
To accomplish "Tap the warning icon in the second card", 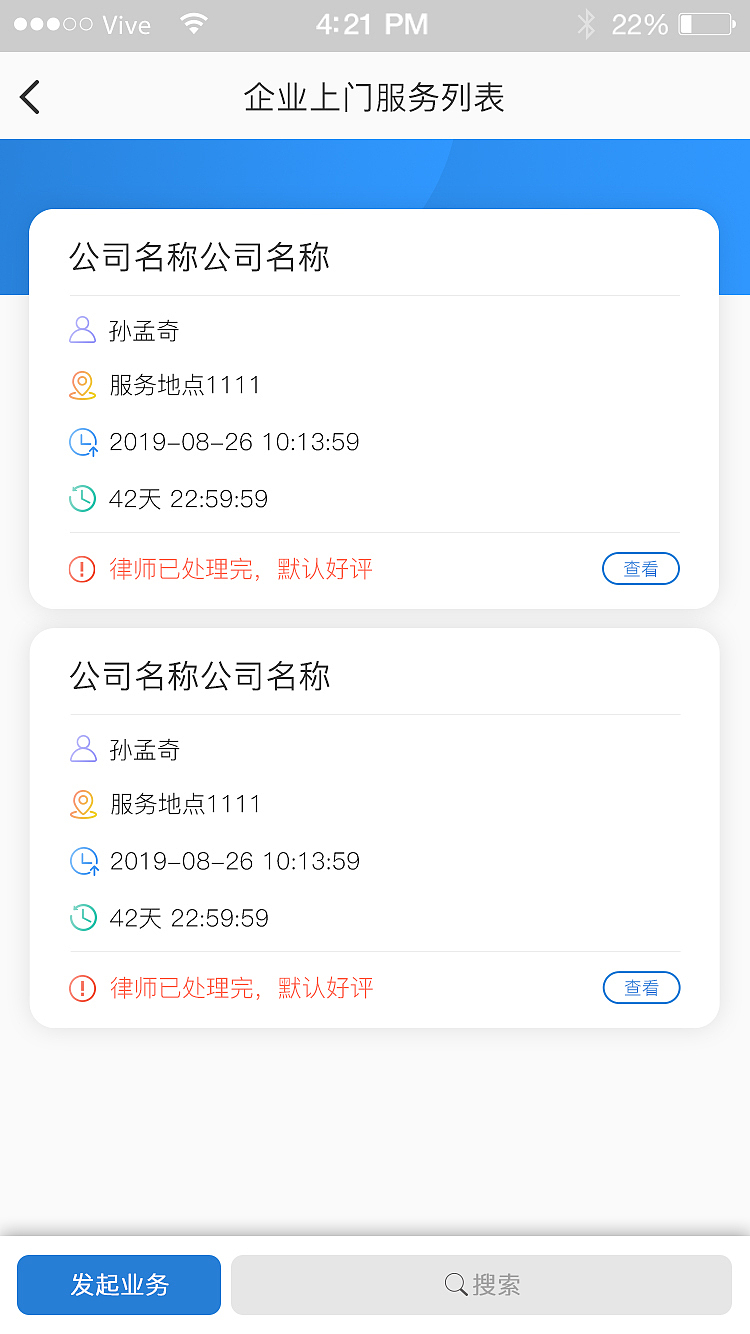I will click(82, 987).
